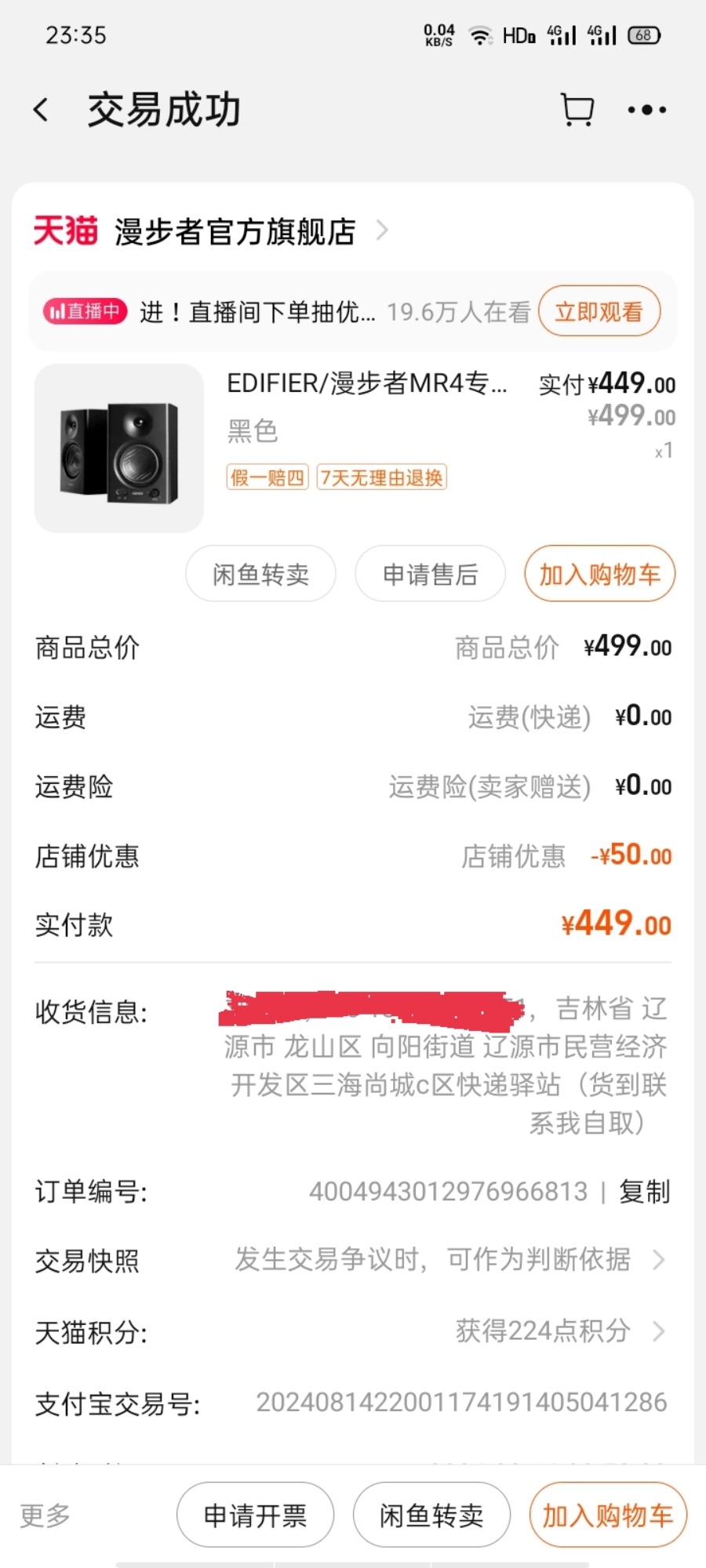Viewport: 706px width, 1568px height.
Task: Tap 加入购物车 in the bottom bar
Action: pyautogui.click(x=608, y=1515)
